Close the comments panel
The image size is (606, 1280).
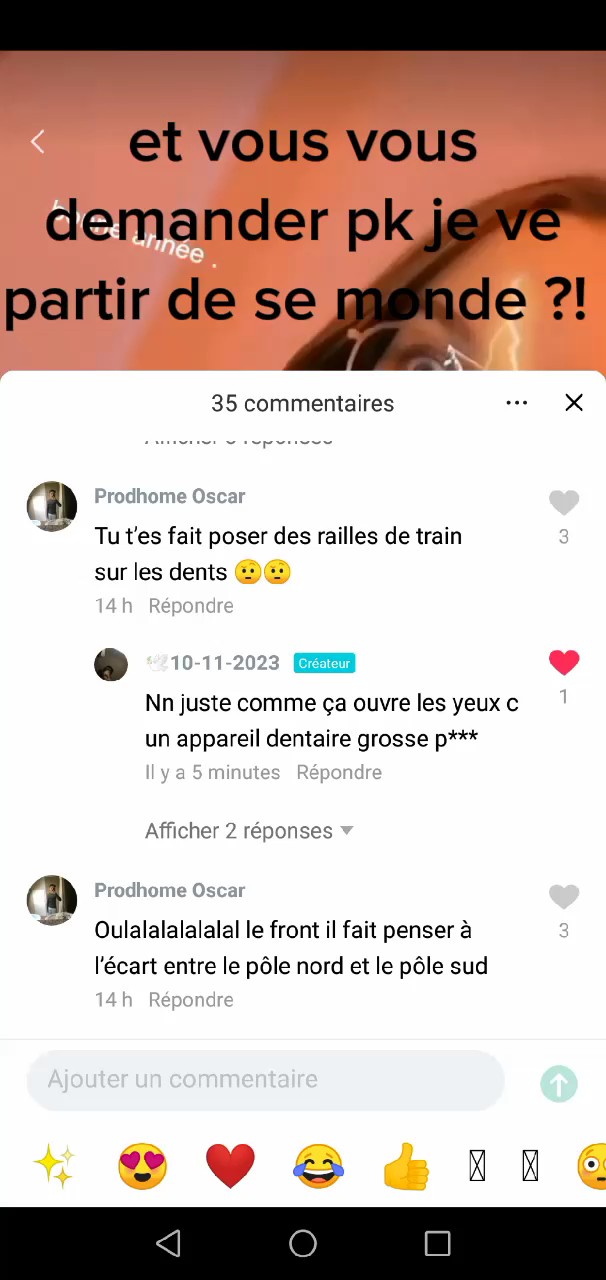pyautogui.click(x=574, y=403)
